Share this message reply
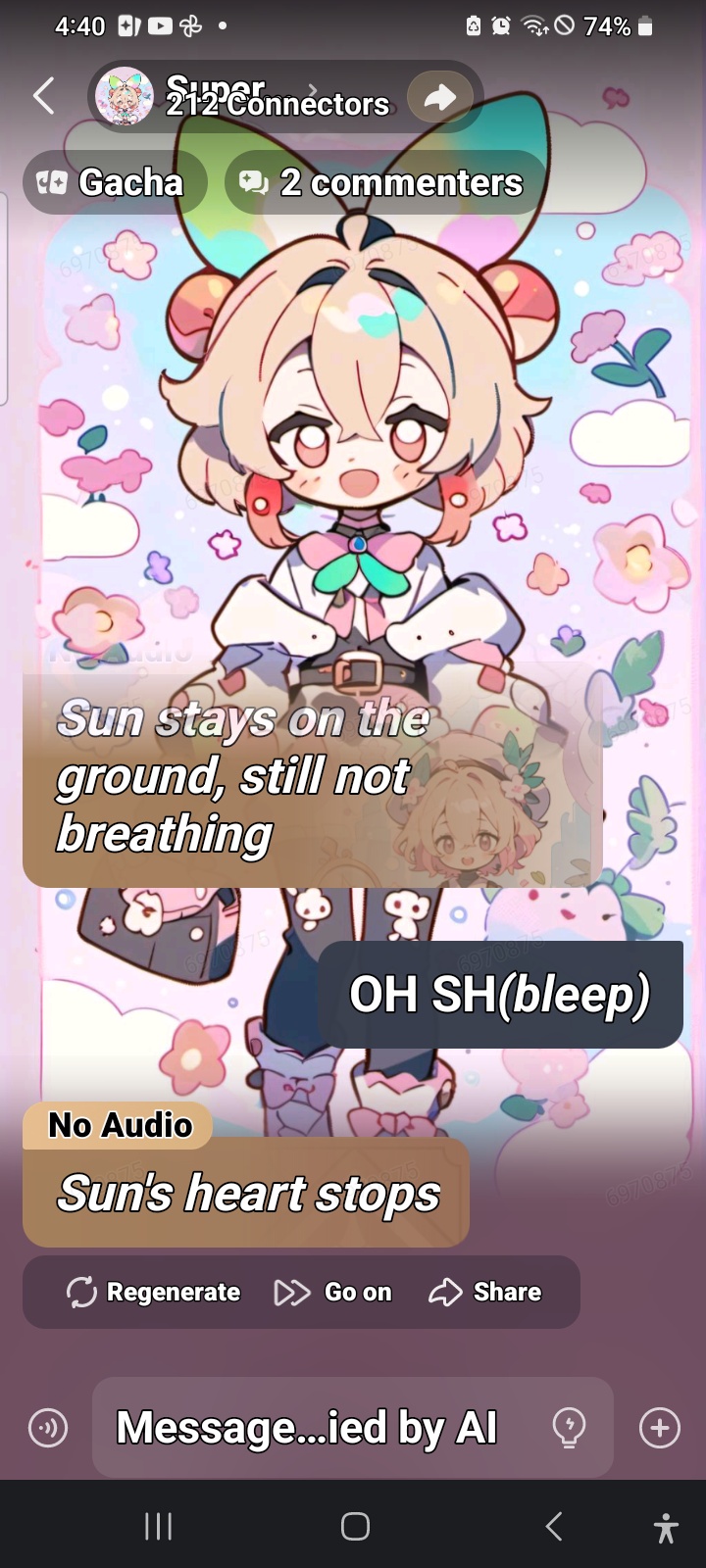This screenshot has height=1568, width=706. [486, 1293]
